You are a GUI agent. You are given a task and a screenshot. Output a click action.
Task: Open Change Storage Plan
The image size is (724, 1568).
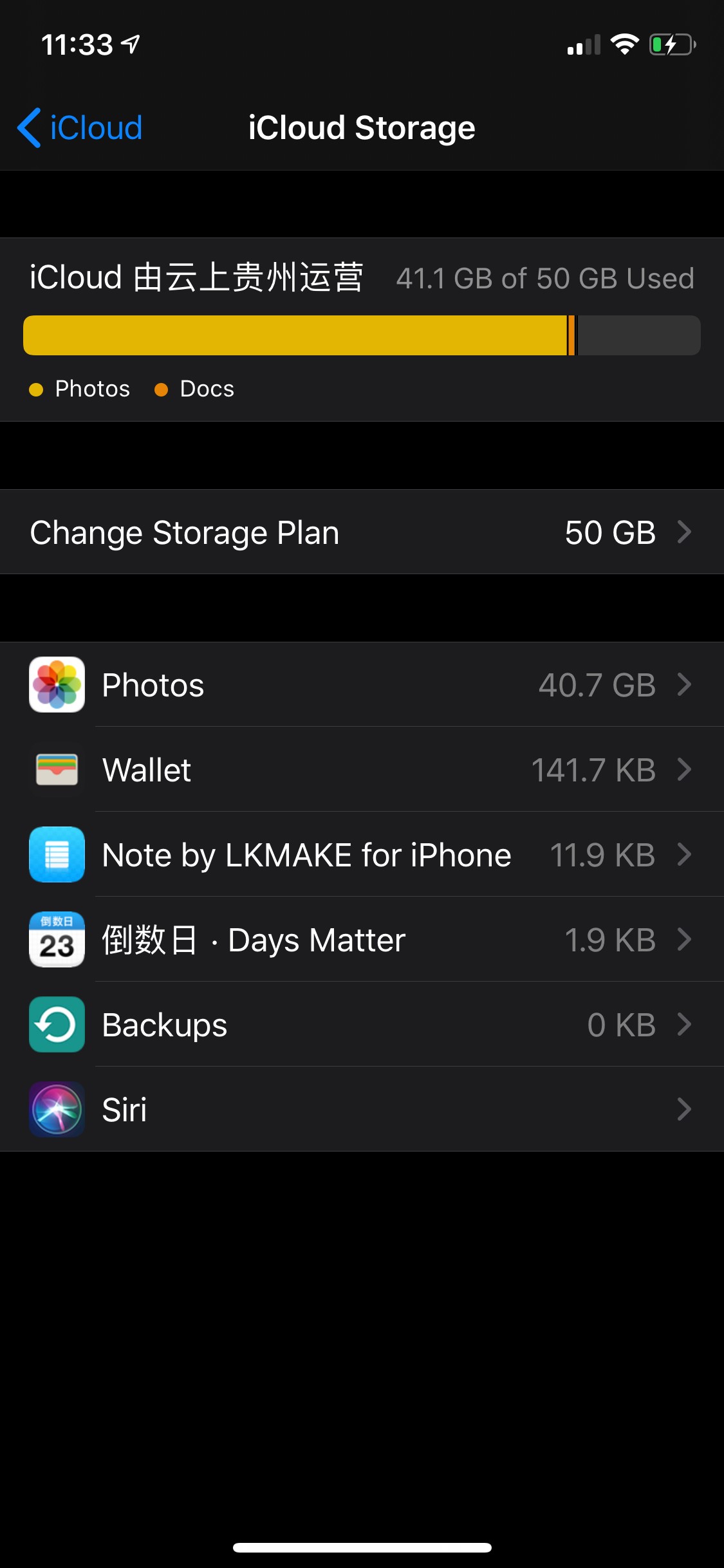[x=362, y=532]
